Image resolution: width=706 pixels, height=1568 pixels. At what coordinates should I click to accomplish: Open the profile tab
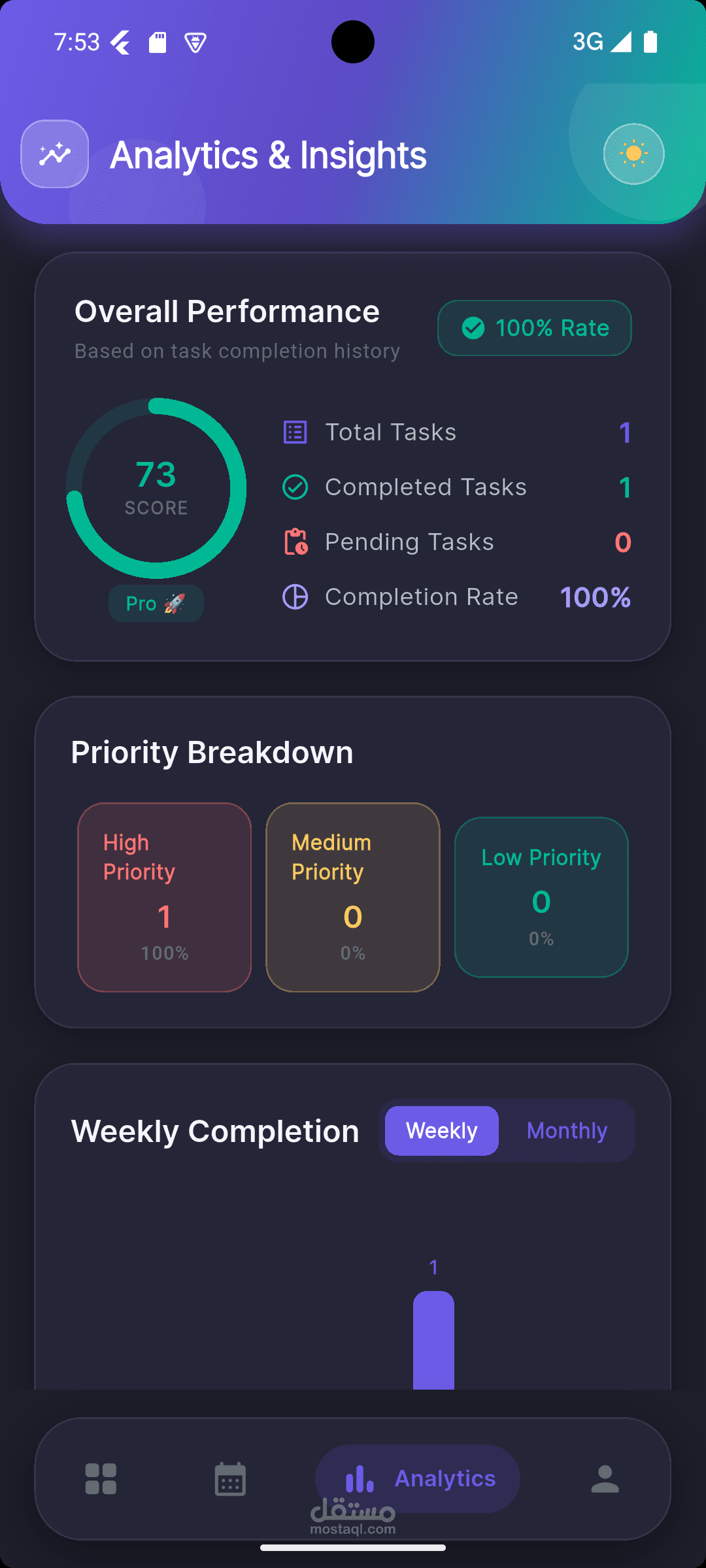pyautogui.click(x=605, y=1479)
